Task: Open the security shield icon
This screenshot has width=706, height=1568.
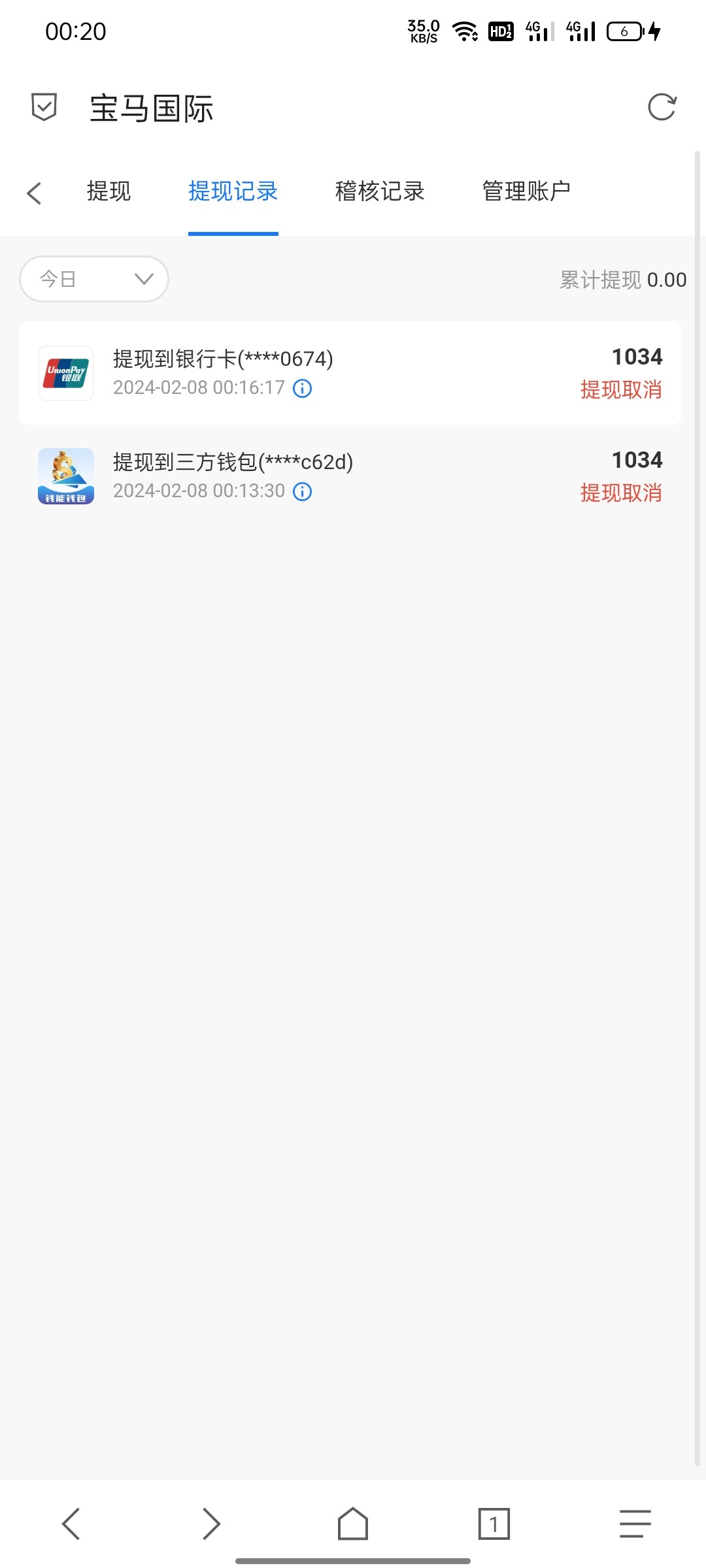Action: (x=44, y=107)
